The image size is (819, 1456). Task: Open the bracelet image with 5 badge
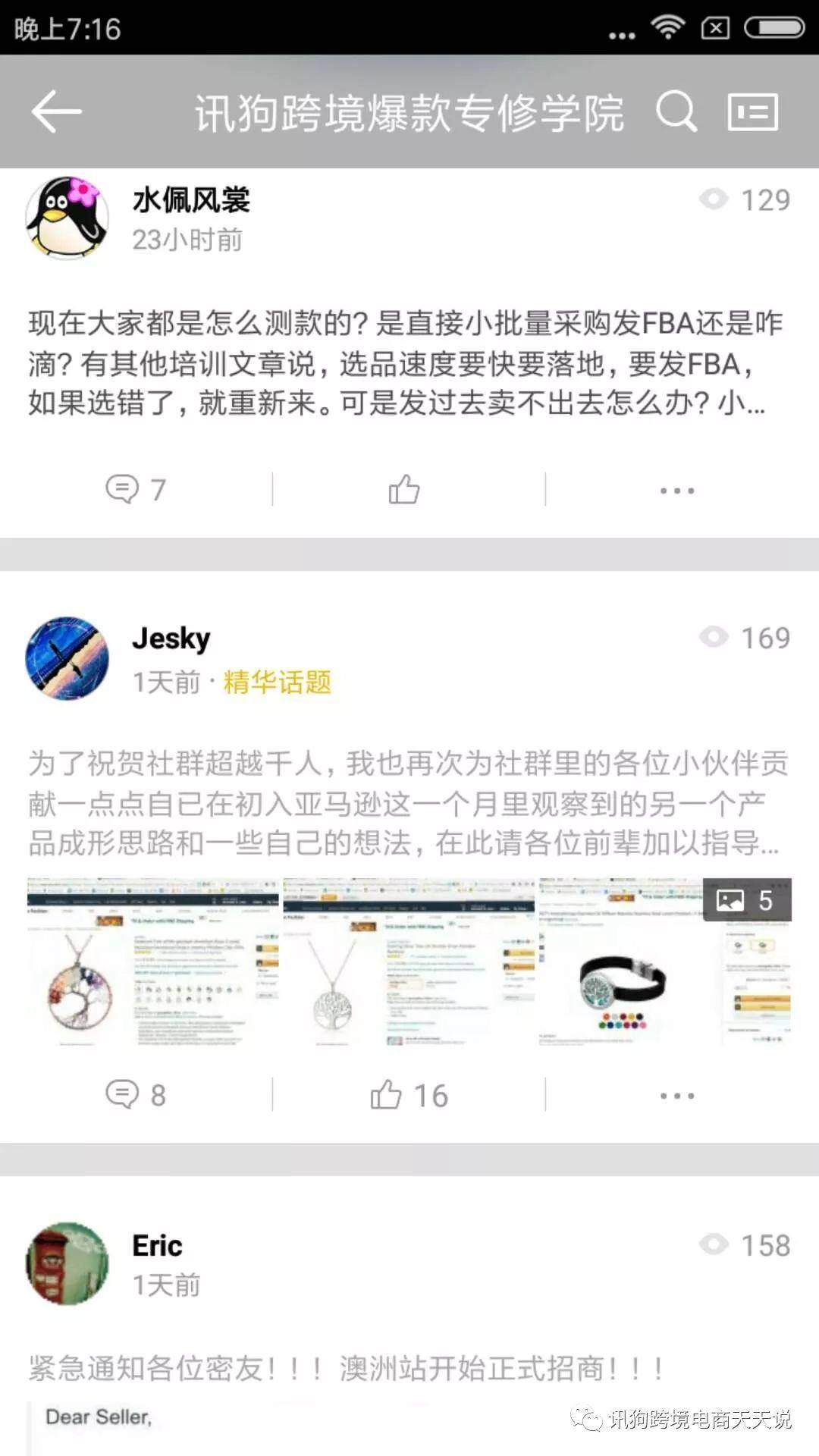point(664,962)
